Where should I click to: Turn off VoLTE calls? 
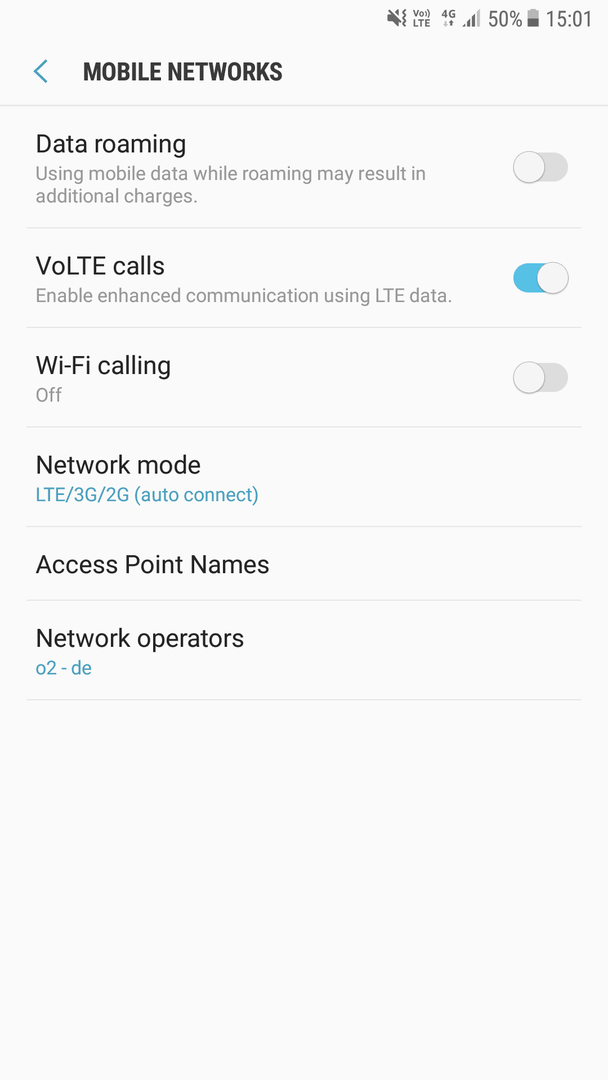(x=541, y=278)
